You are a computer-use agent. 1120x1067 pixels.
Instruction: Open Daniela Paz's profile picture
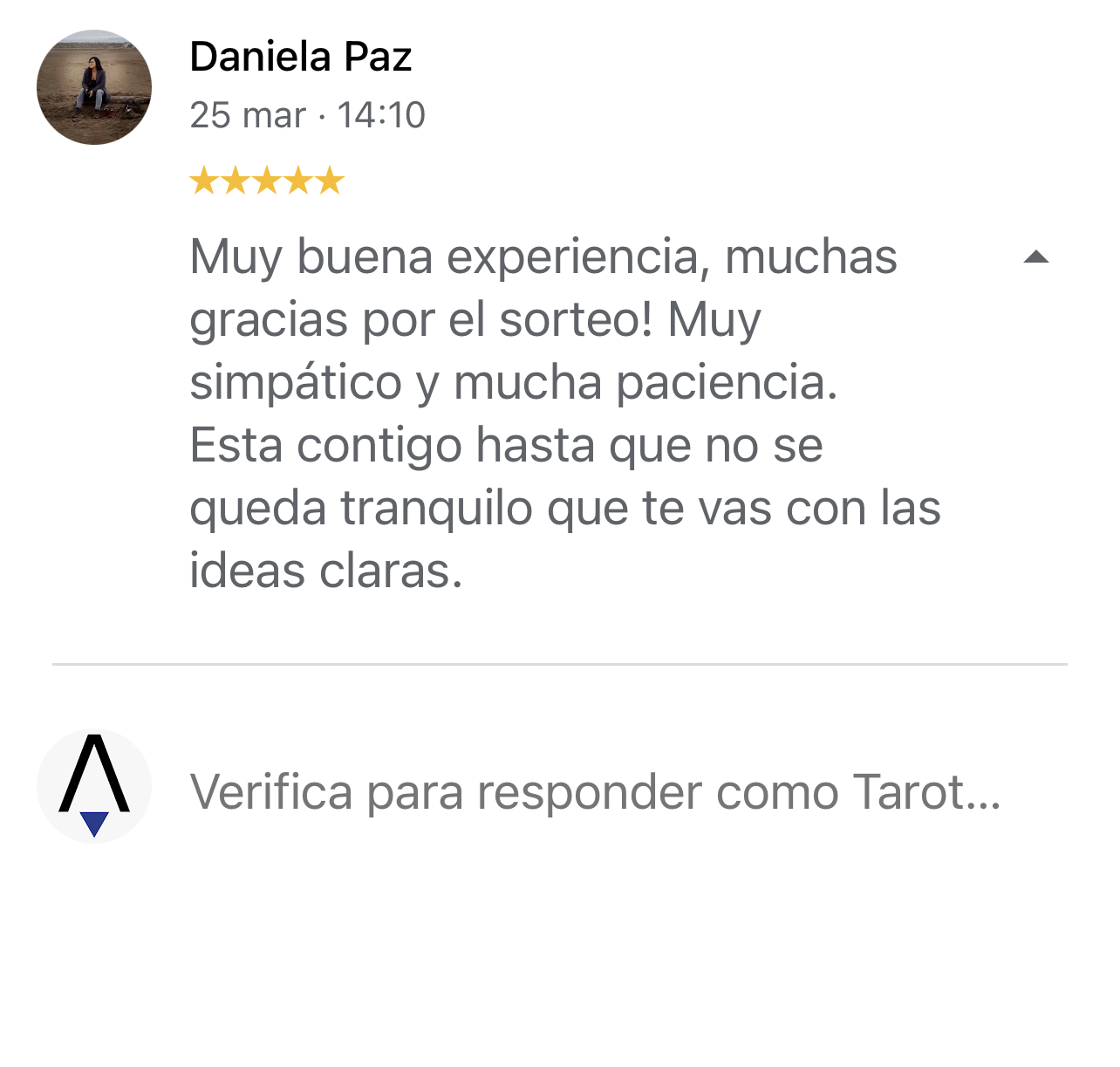coord(94,87)
